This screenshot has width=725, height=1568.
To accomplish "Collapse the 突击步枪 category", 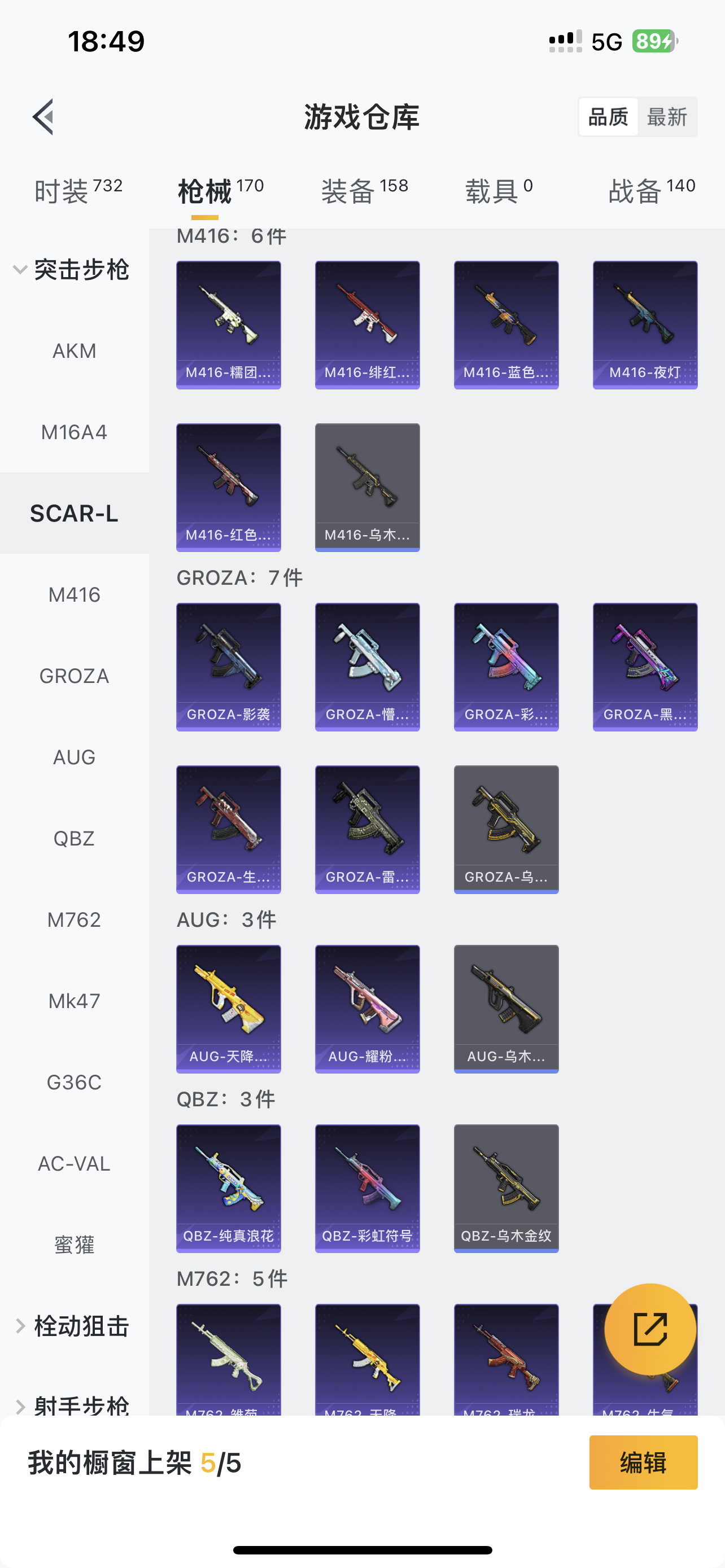I will 73,270.
